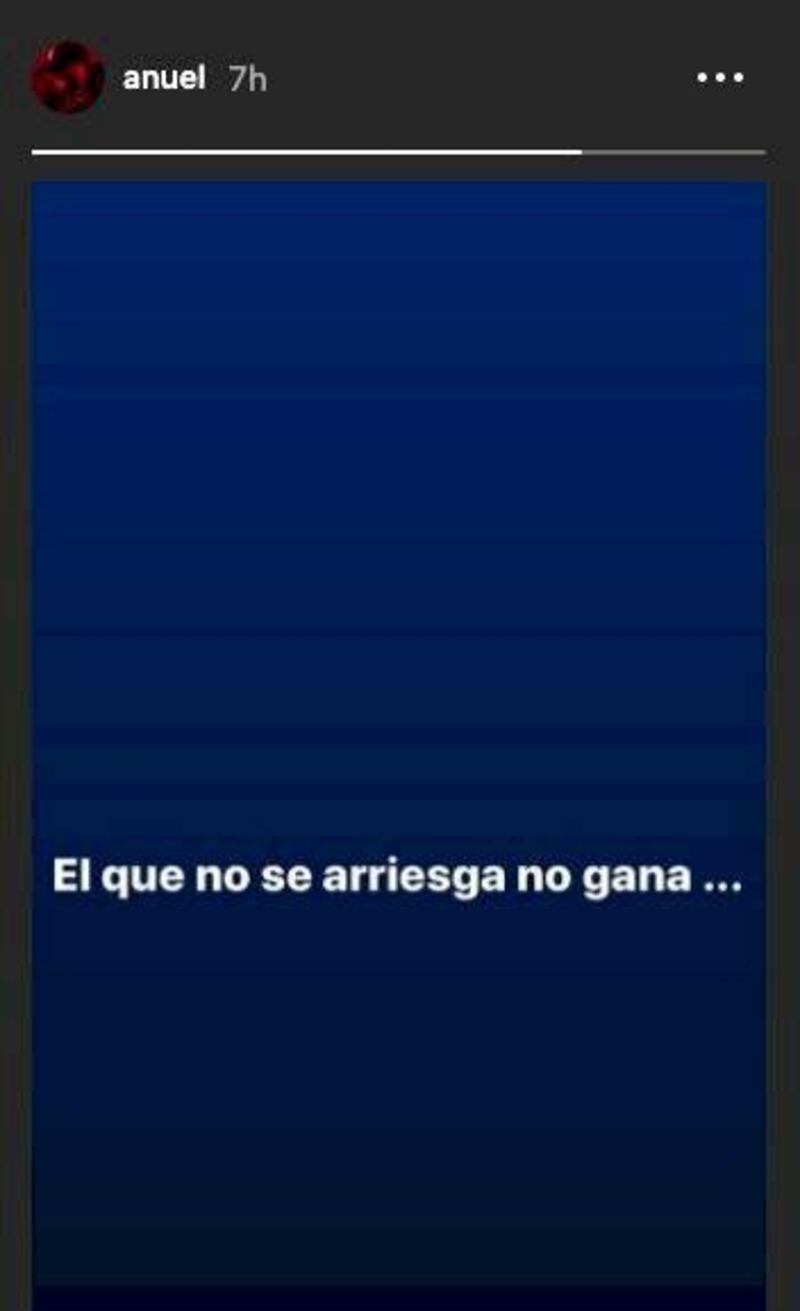Open anuel's profile picture
This screenshot has width=800, height=1311.
[67, 77]
